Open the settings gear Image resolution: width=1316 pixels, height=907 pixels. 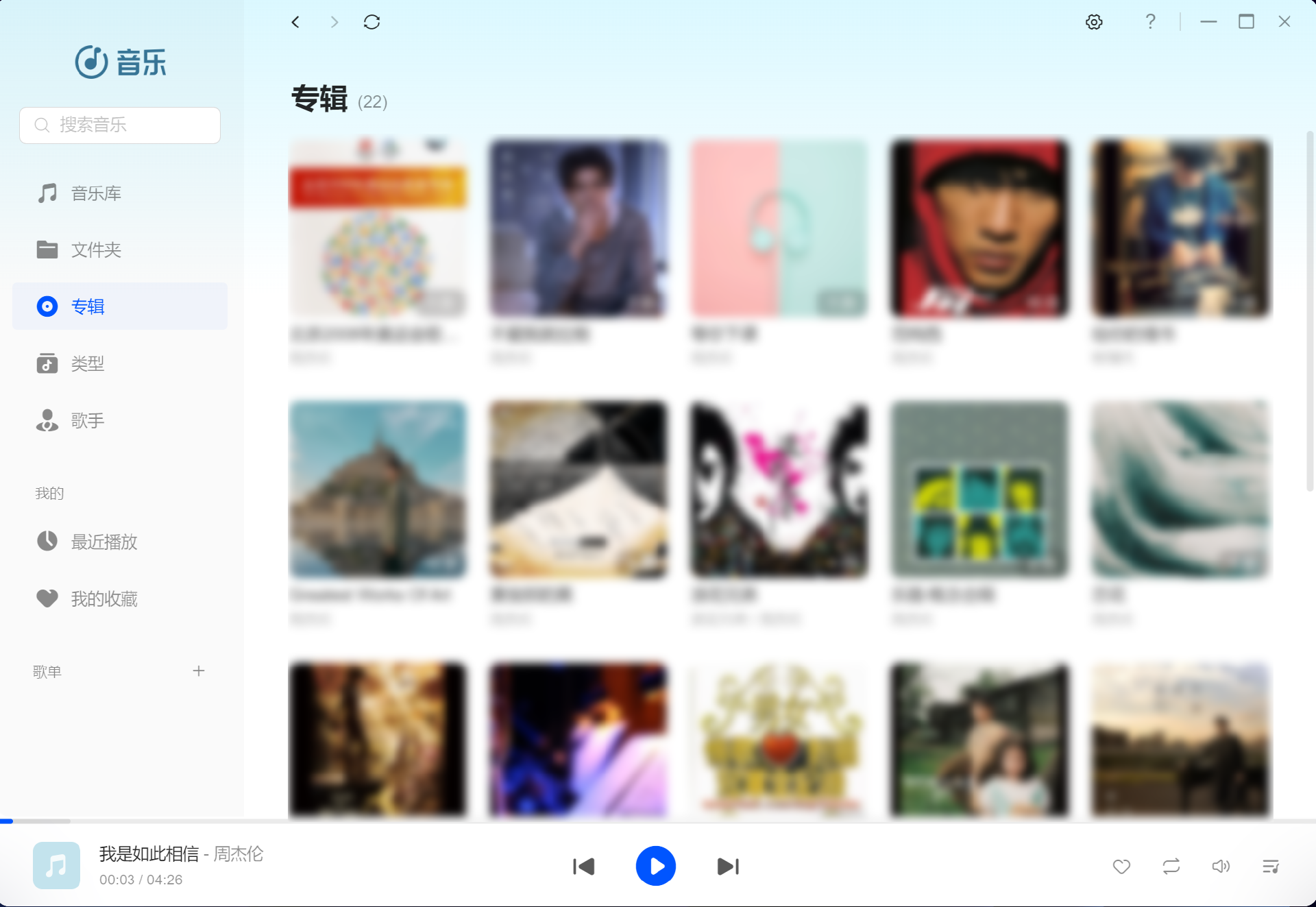pyautogui.click(x=1094, y=22)
